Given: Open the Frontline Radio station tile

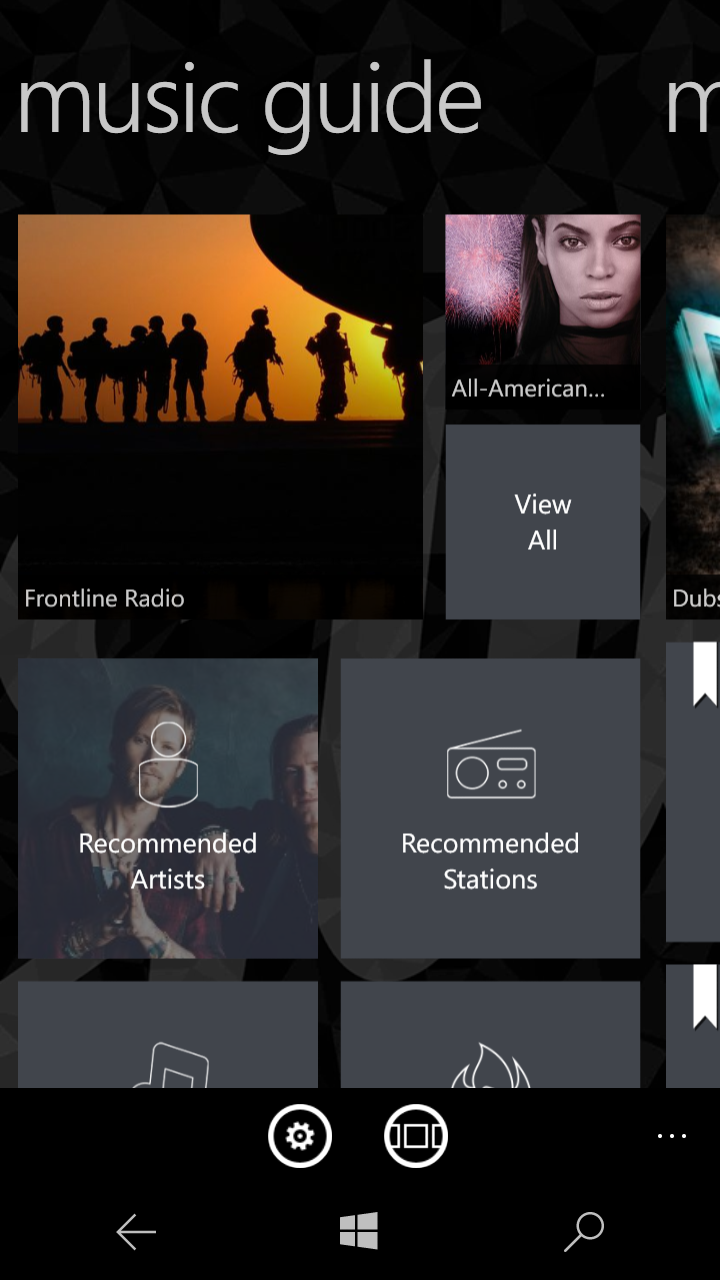Looking at the screenshot, I should [220, 416].
